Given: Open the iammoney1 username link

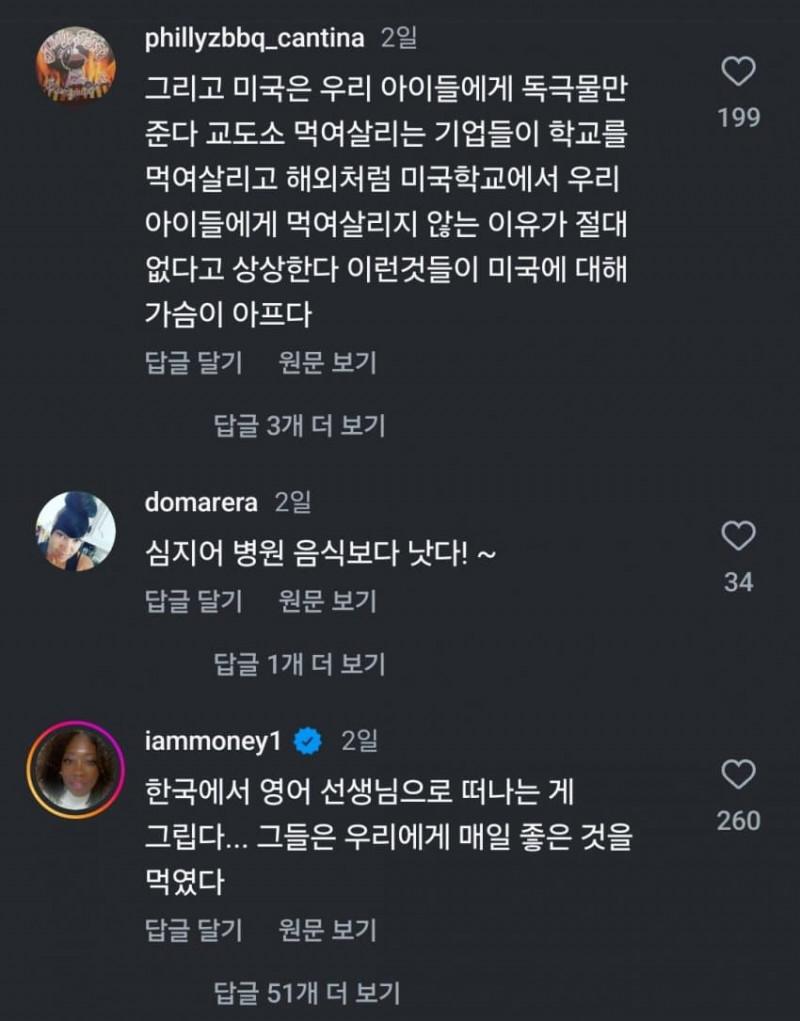Looking at the screenshot, I should point(217,741).
